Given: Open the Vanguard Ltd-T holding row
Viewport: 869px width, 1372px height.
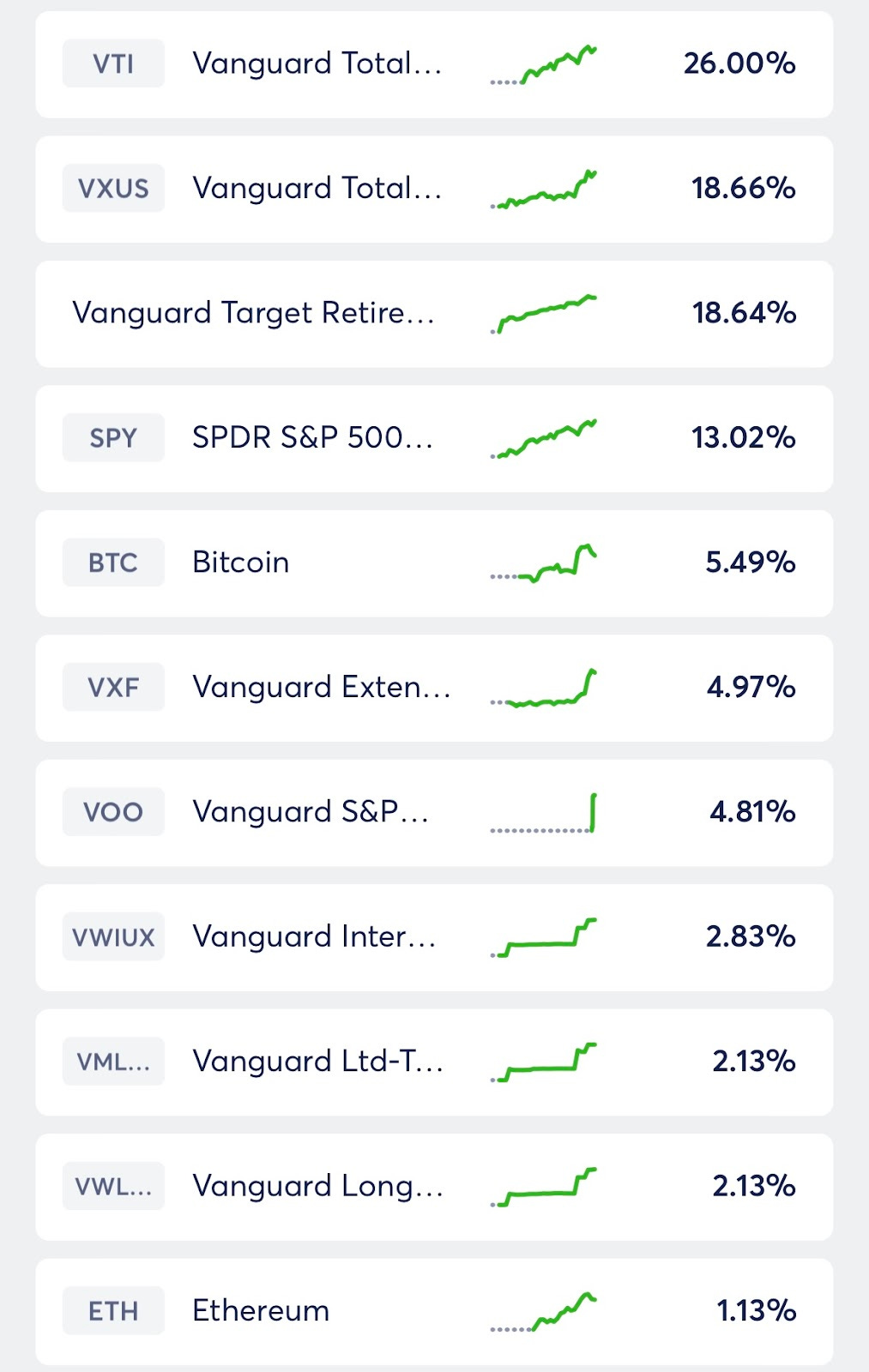Looking at the screenshot, I should point(317,1062).
